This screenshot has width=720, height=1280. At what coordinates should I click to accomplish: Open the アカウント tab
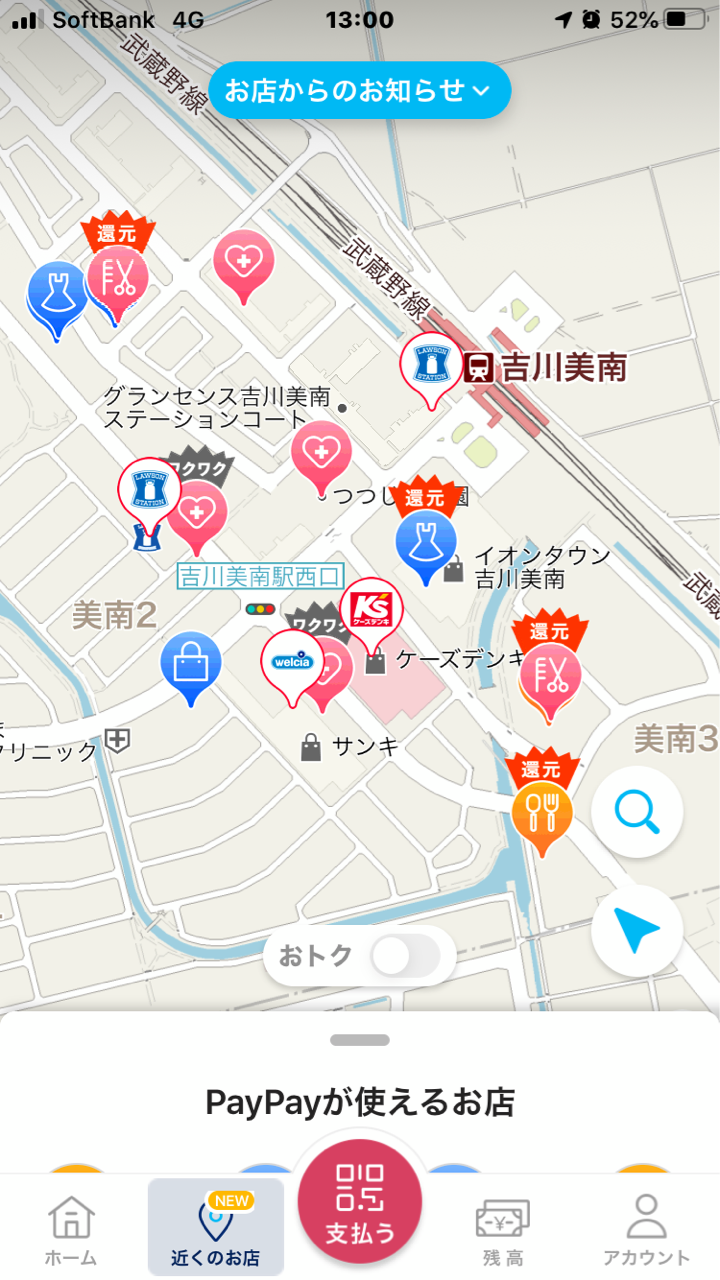[x=647, y=1230]
